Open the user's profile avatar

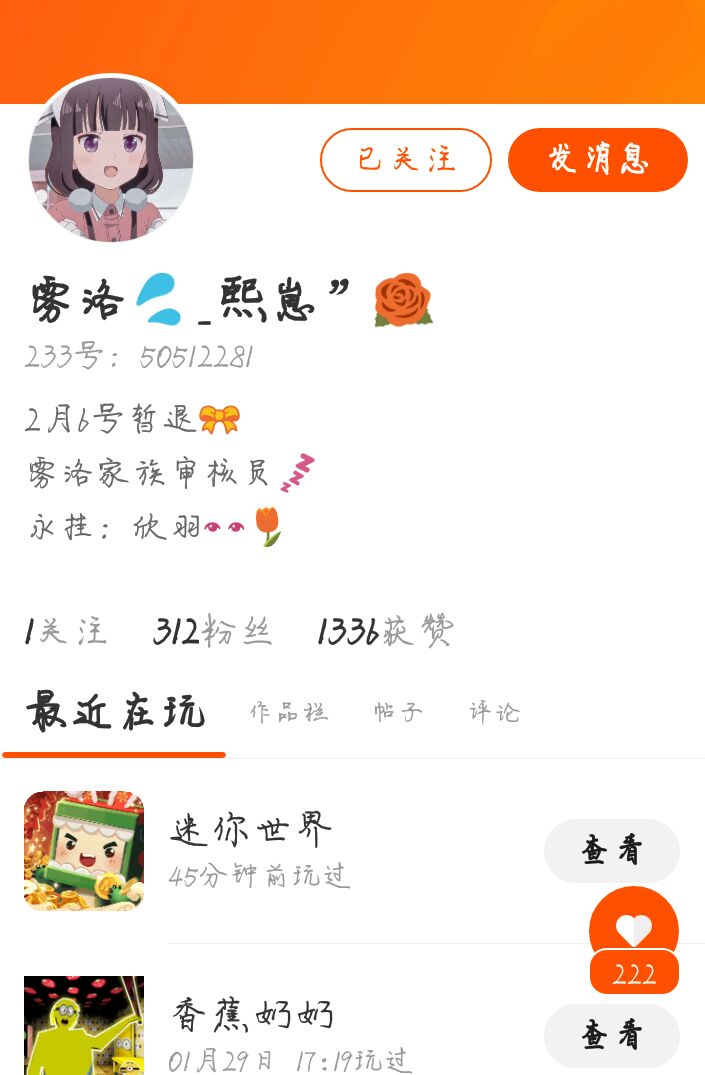(110, 160)
